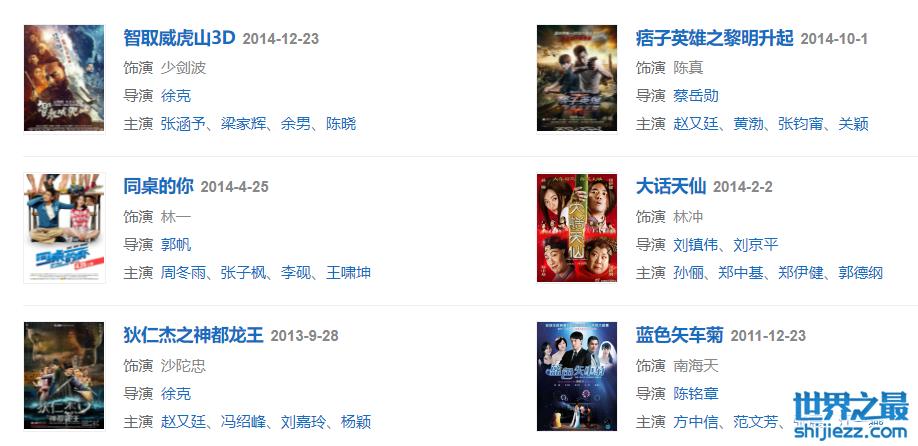The width and height of the screenshot is (918, 446).
Task: Open director 蔡岳勋's link
Action: [x=695, y=96]
